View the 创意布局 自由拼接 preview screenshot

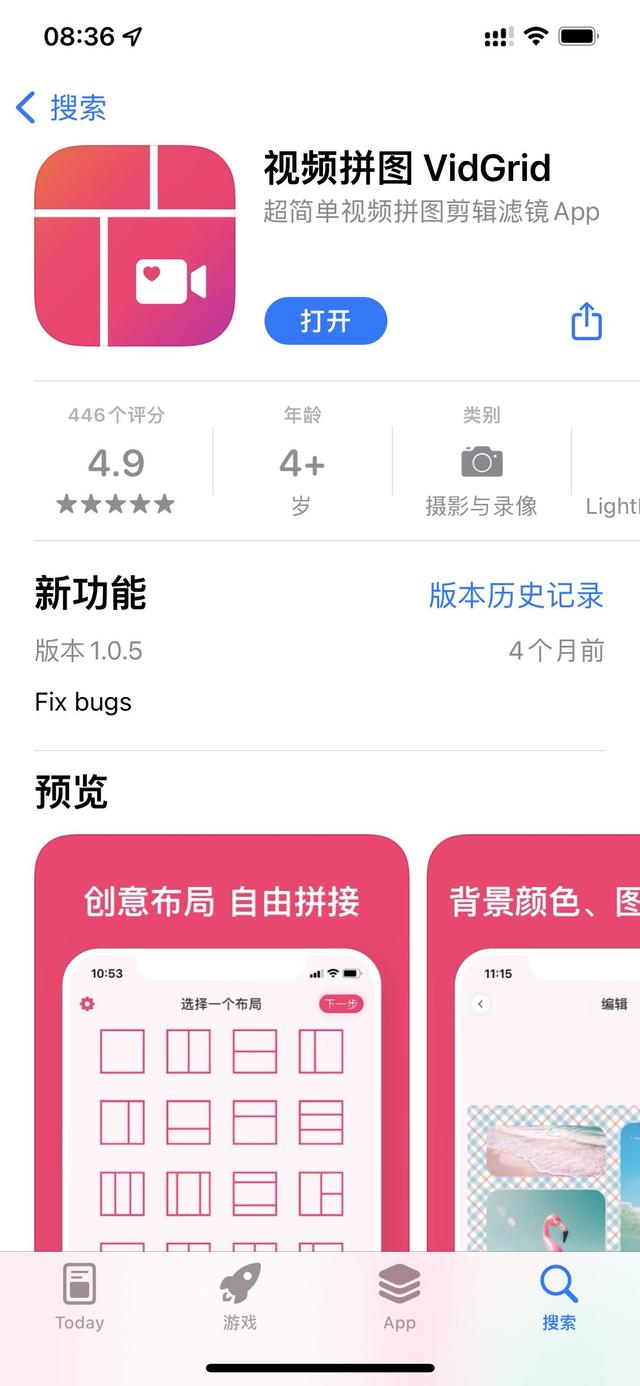pyautogui.click(x=221, y=1040)
